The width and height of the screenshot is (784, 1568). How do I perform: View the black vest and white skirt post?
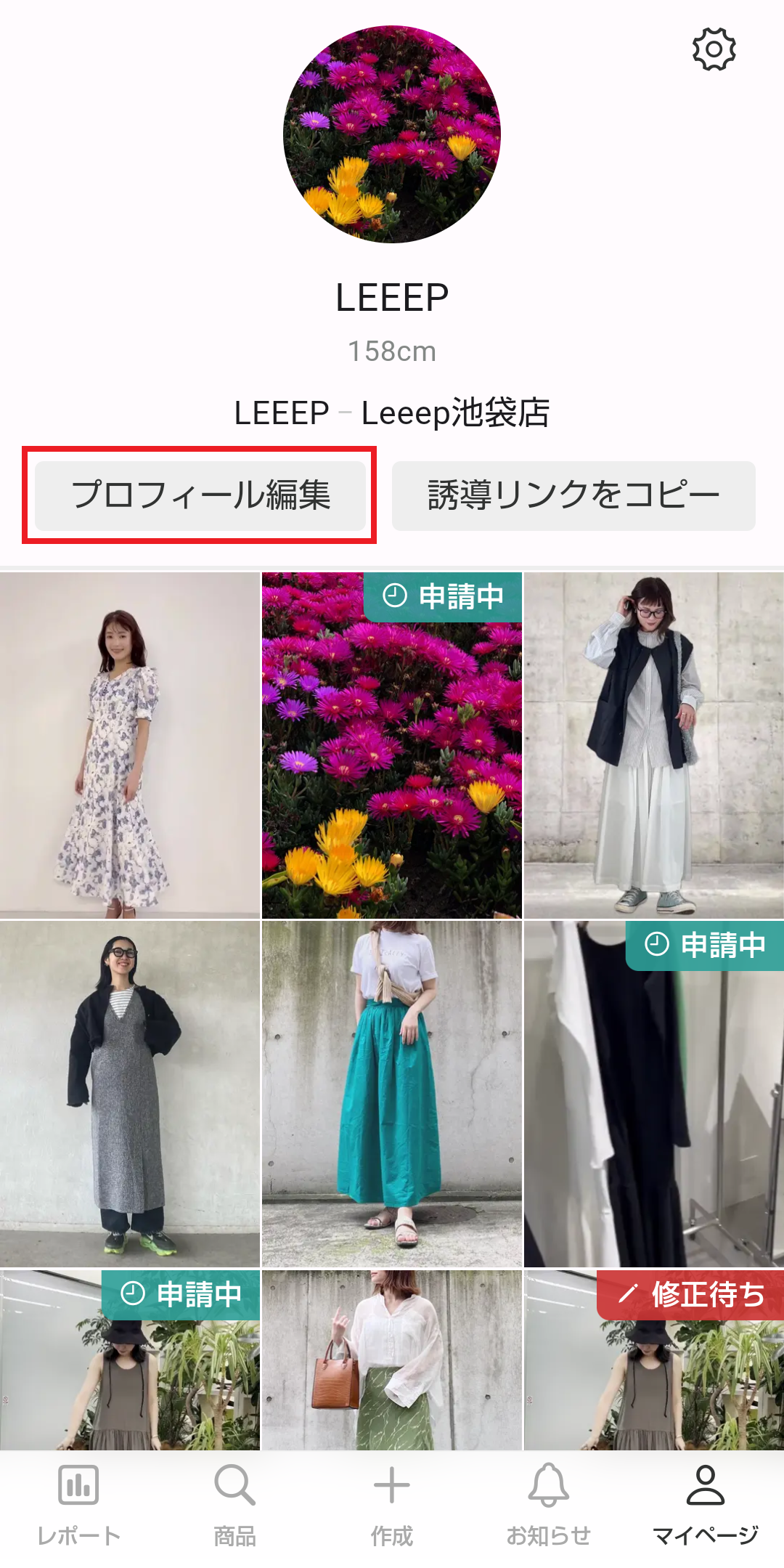653,745
